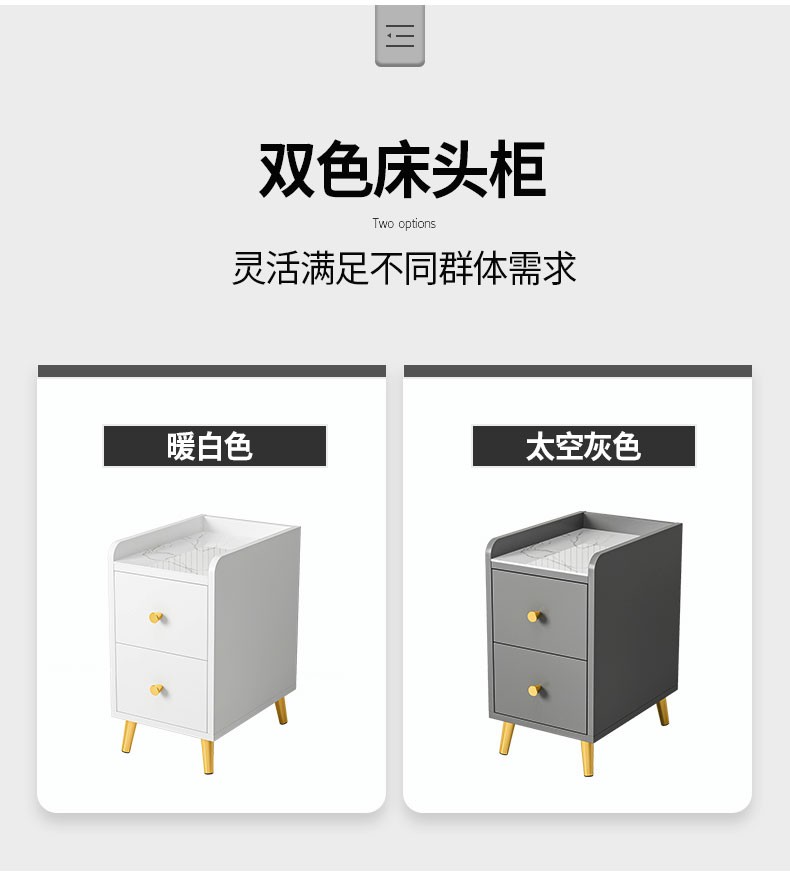Open the outline menu tab at top
Image resolution: width=790 pixels, height=872 pixels.
pos(400,36)
